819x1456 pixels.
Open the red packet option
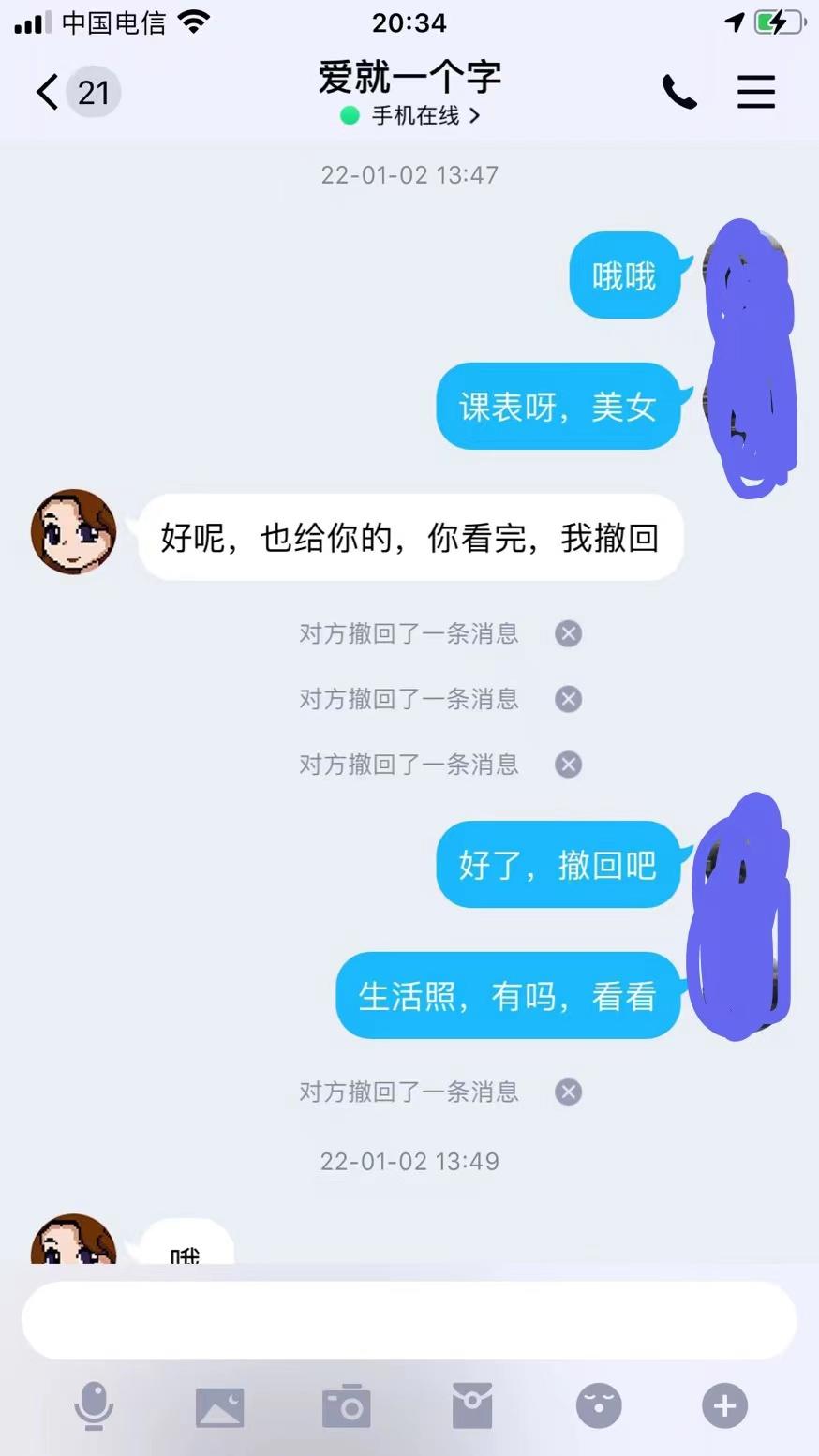(472, 1406)
